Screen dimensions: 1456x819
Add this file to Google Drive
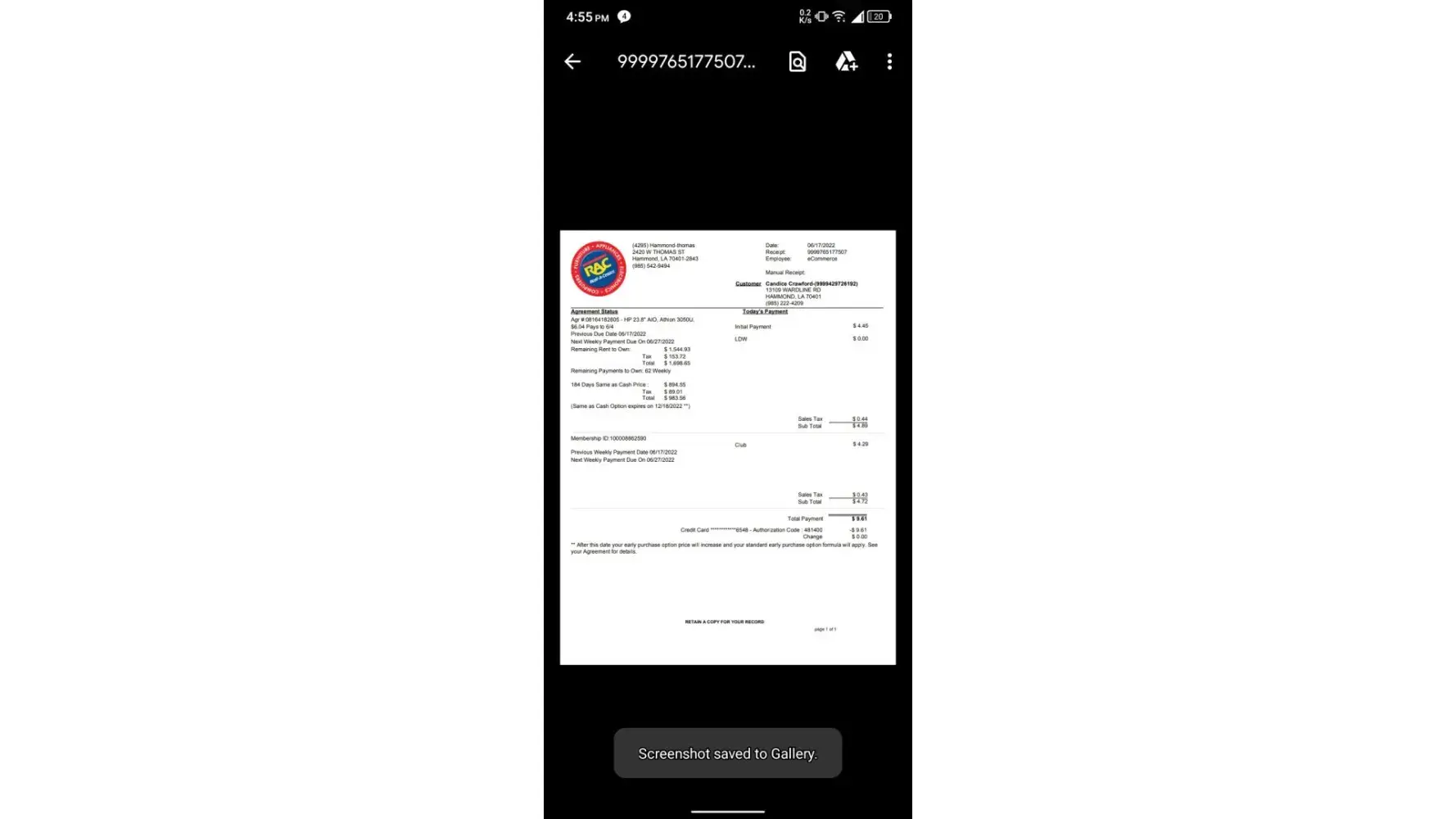point(846,61)
